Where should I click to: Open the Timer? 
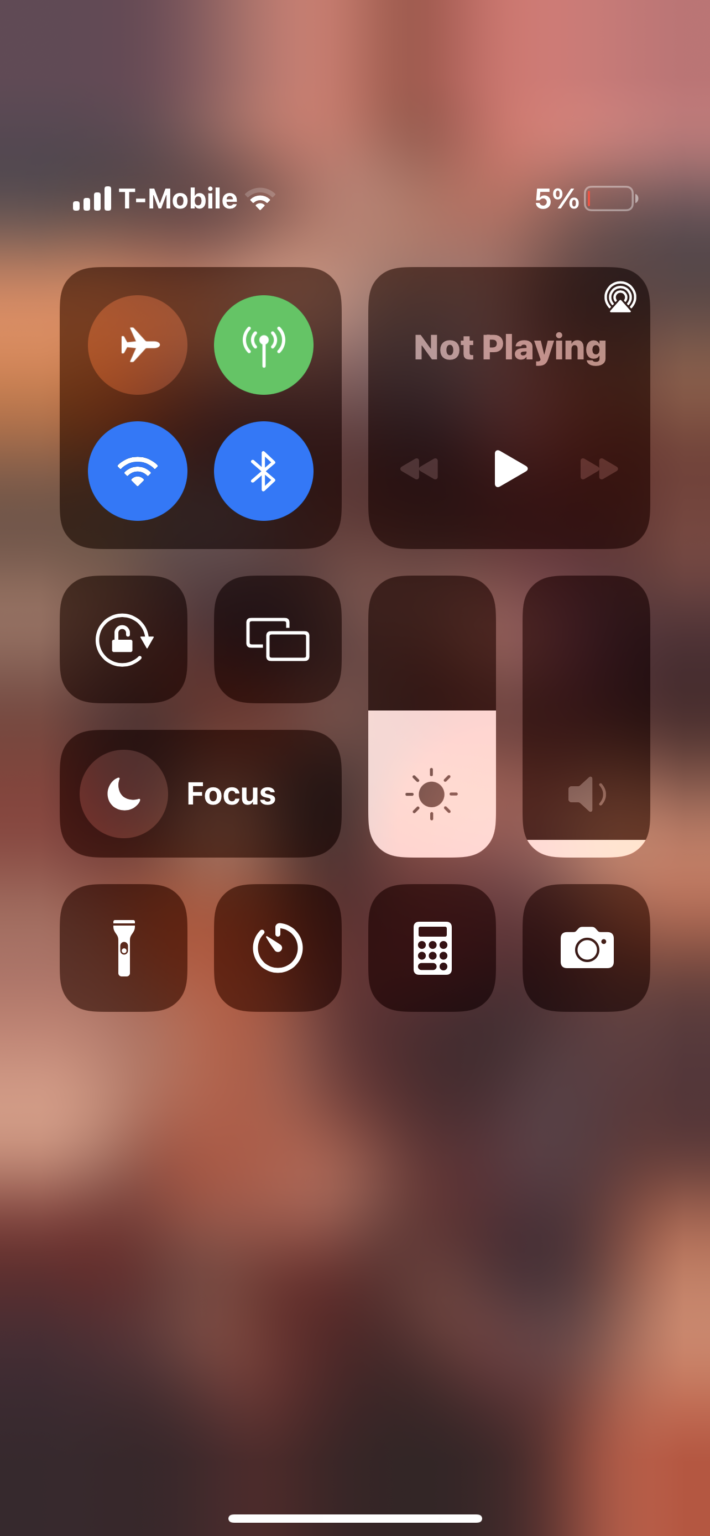(278, 948)
